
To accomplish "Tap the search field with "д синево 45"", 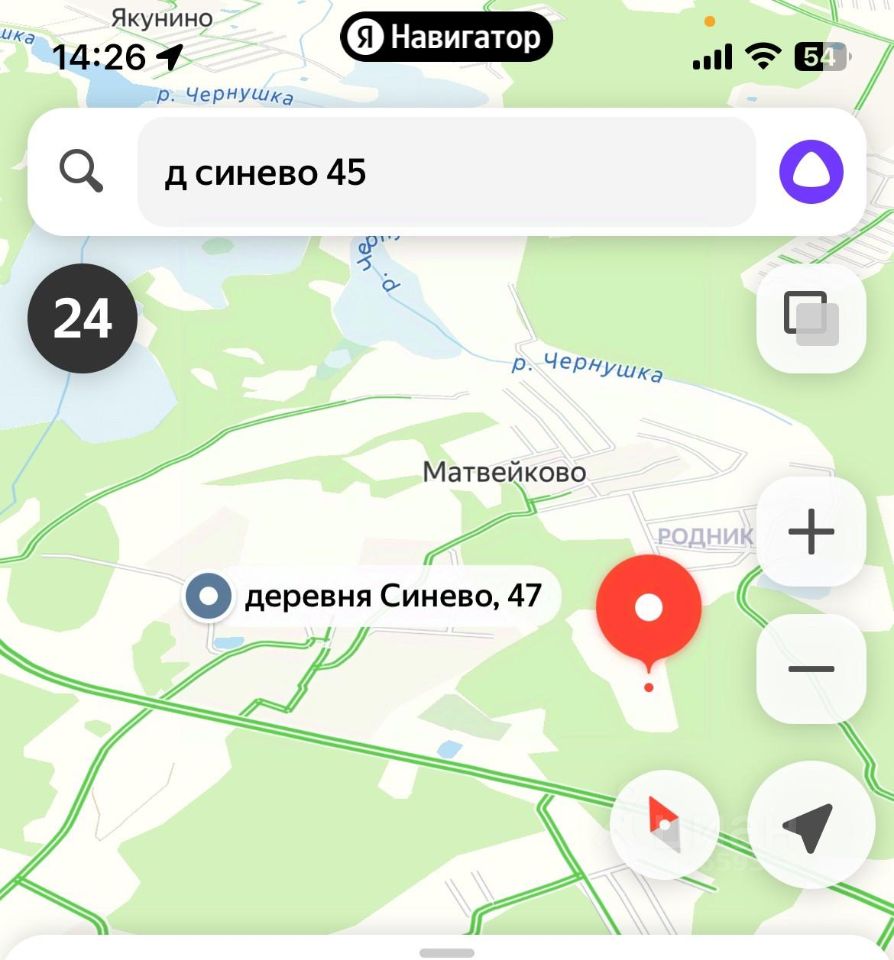I will [x=445, y=173].
